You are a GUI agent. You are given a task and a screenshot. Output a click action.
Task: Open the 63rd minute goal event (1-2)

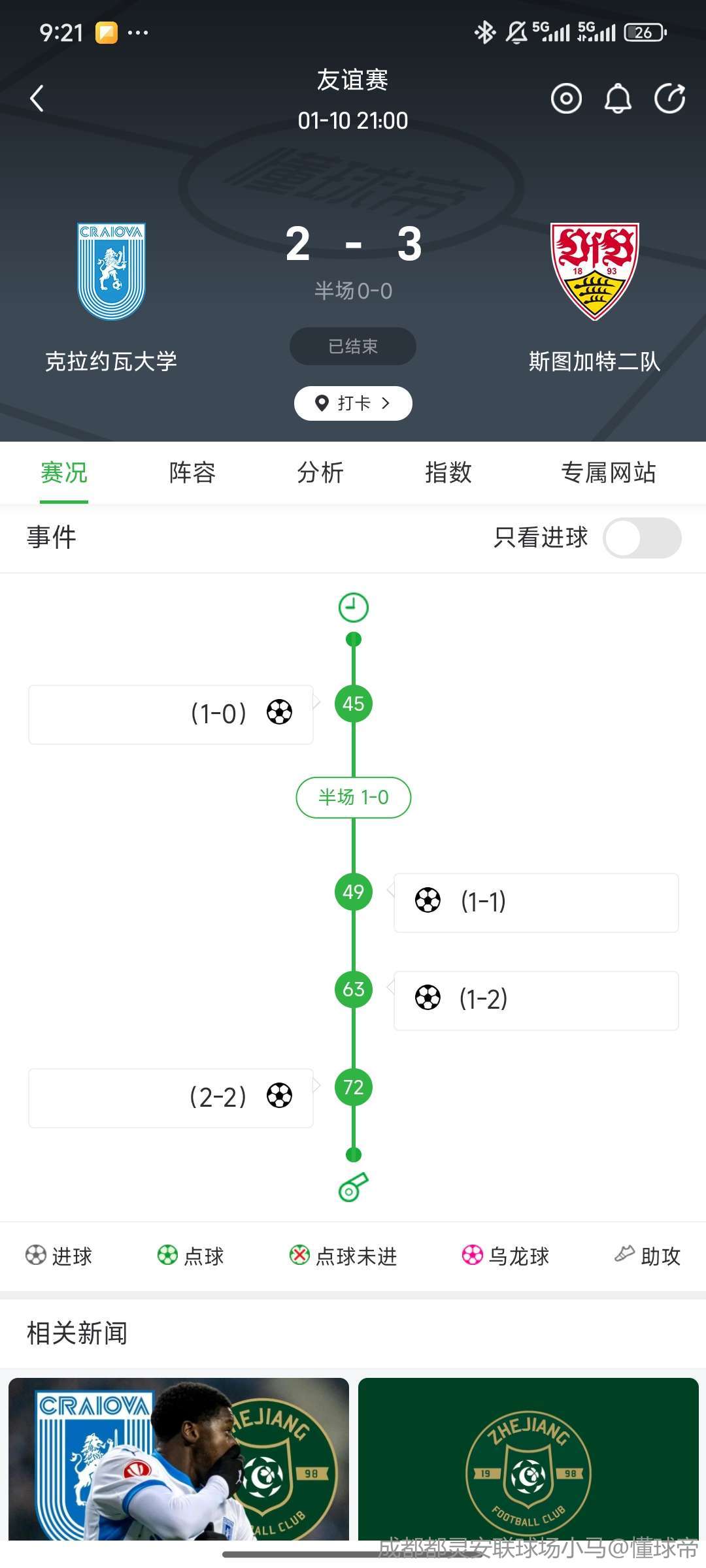pos(536,1000)
